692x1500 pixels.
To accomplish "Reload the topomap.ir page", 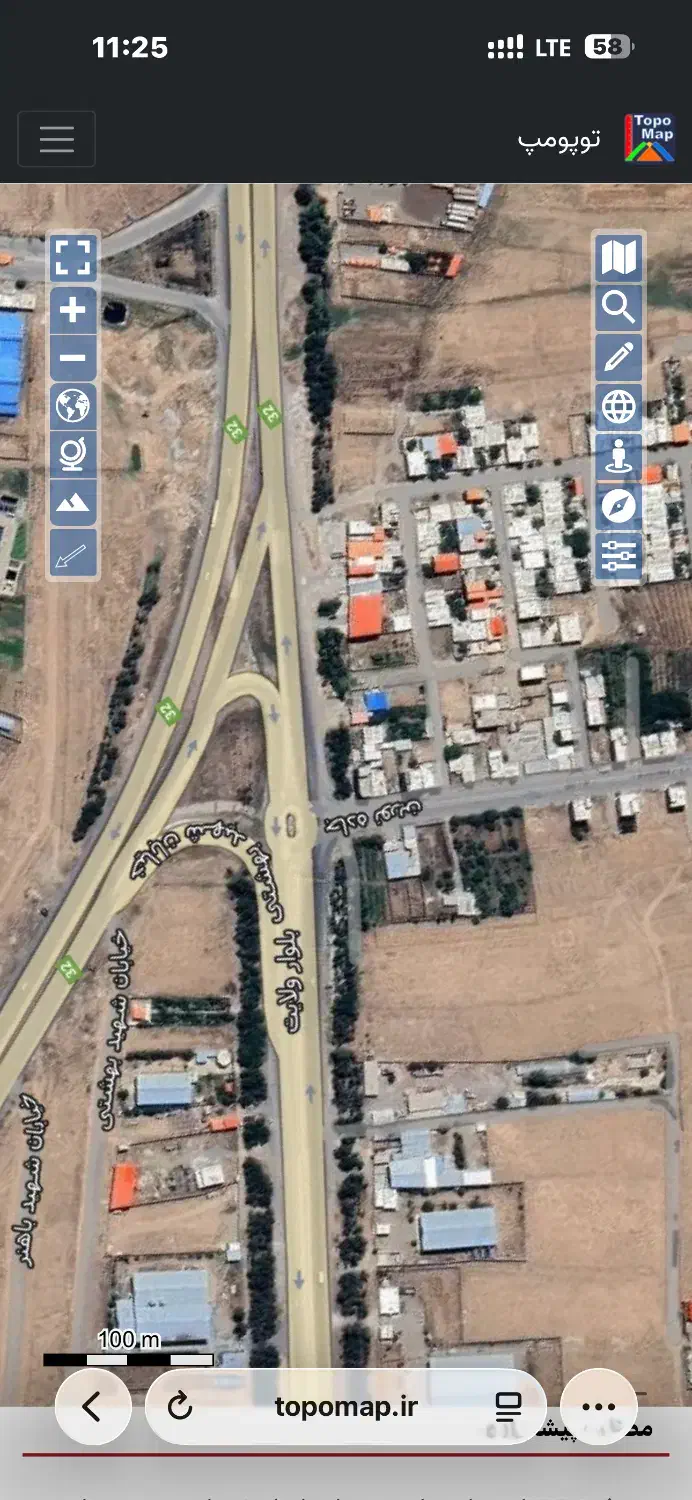I will [x=180, y=1407].
